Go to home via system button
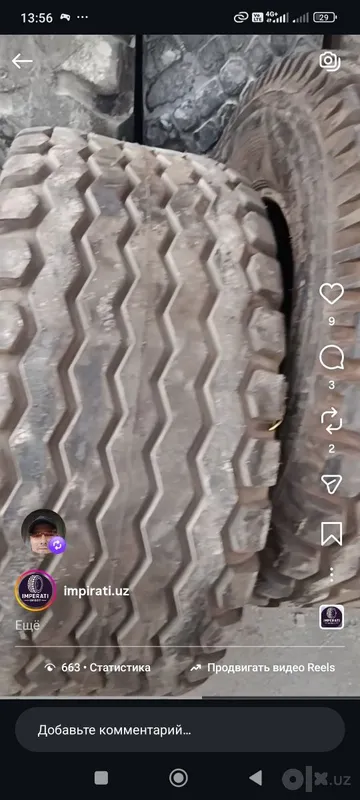 (x=178, y=778)
